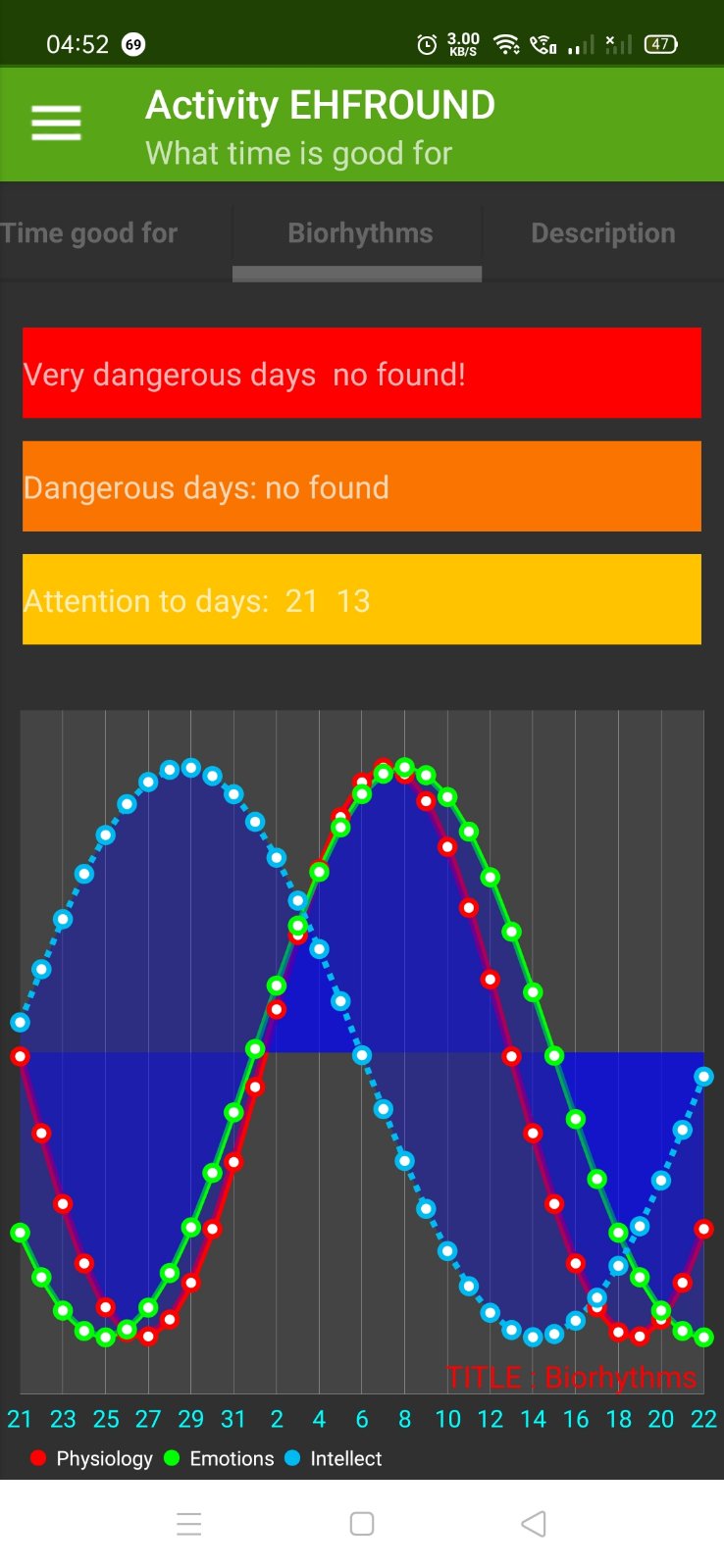The image size is (724, 1568).
Task: Select the Biorhythms tab
Action: 359,233
